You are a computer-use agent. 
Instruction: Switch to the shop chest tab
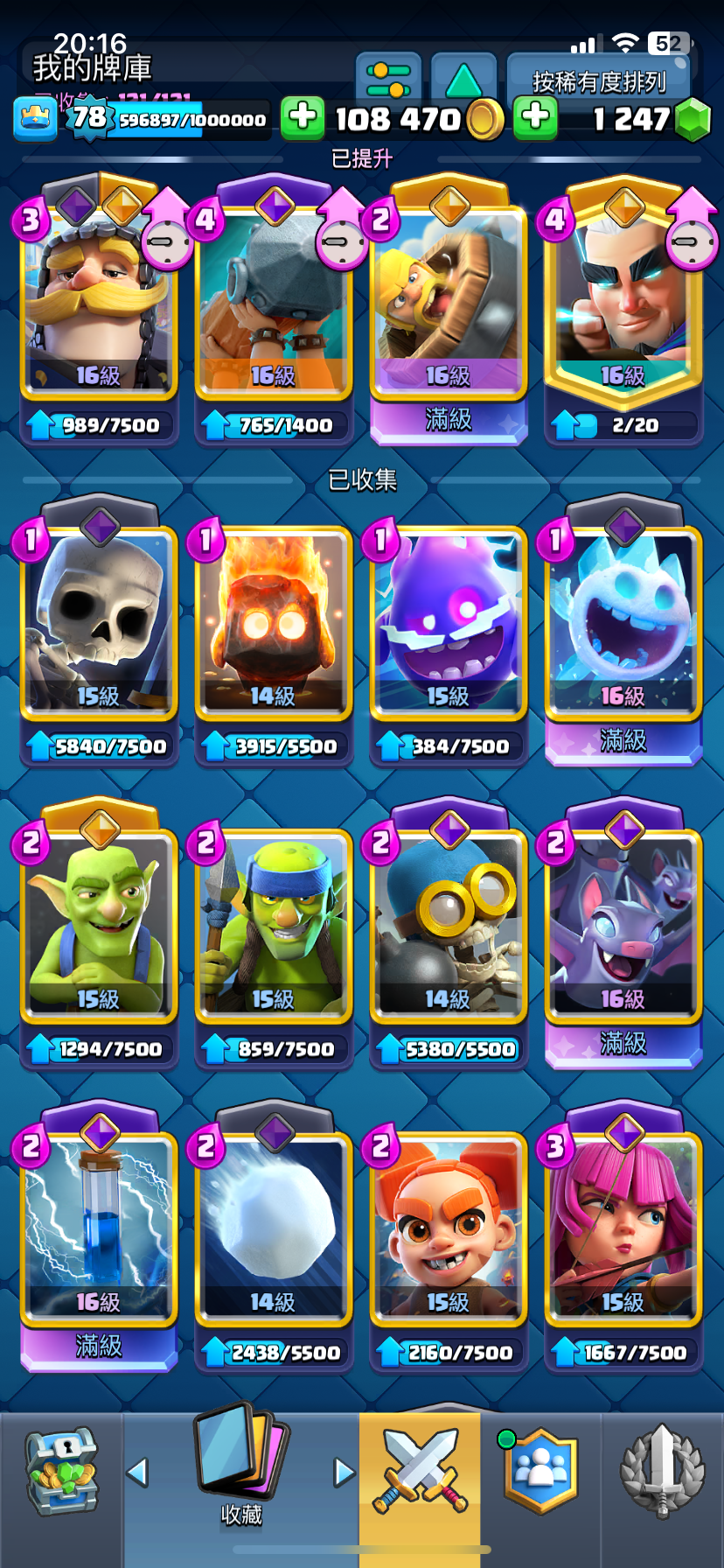coord(60,1474)
